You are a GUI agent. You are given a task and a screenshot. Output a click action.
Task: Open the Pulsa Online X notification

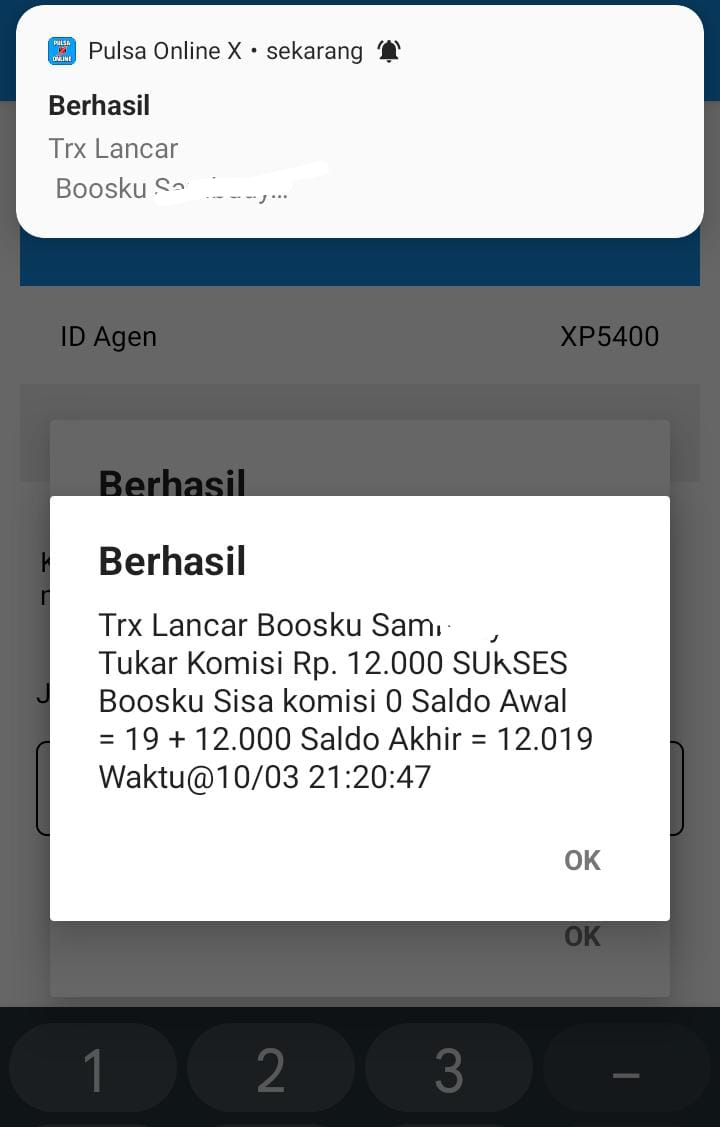coord(360,122)
